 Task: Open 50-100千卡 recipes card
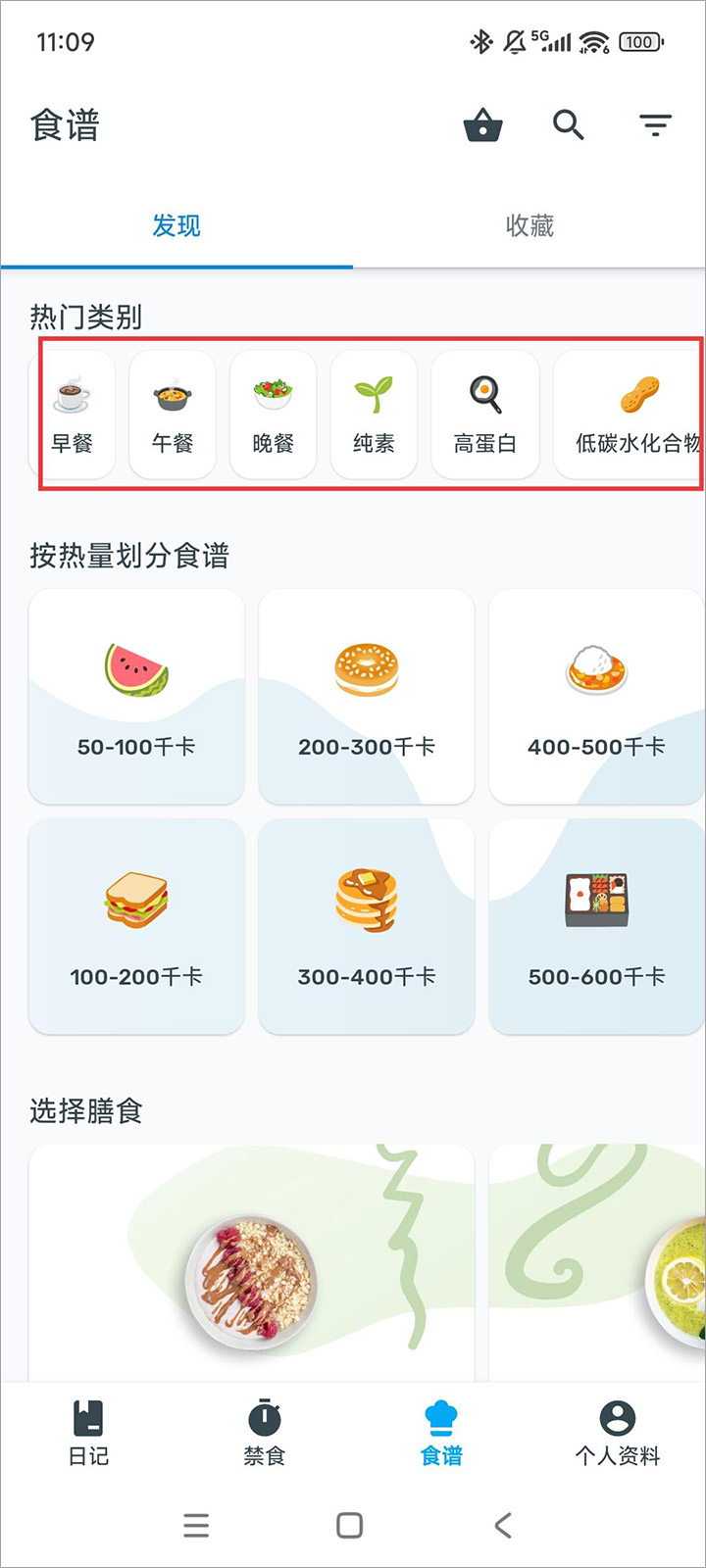[136, 696]
